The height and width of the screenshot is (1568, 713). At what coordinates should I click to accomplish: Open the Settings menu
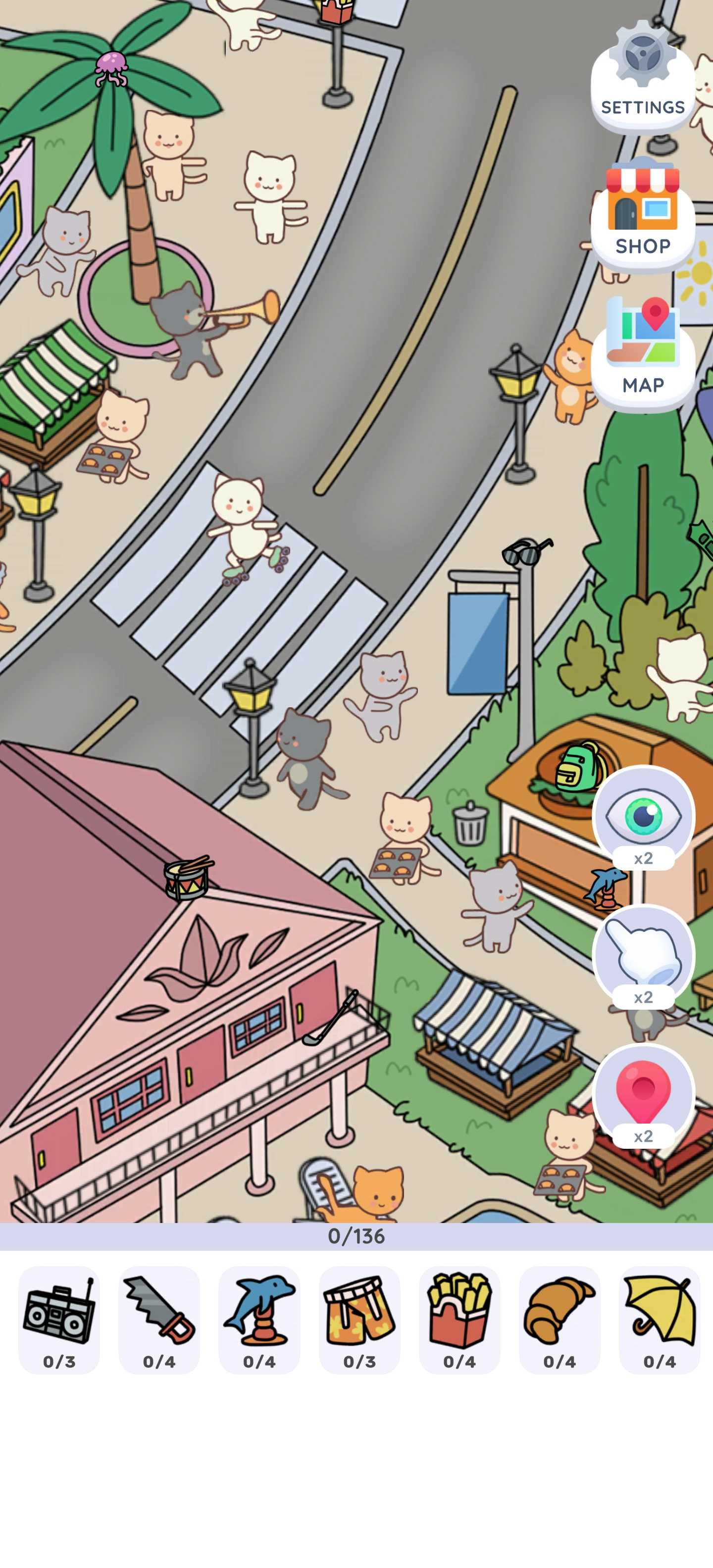coord(642,76)
